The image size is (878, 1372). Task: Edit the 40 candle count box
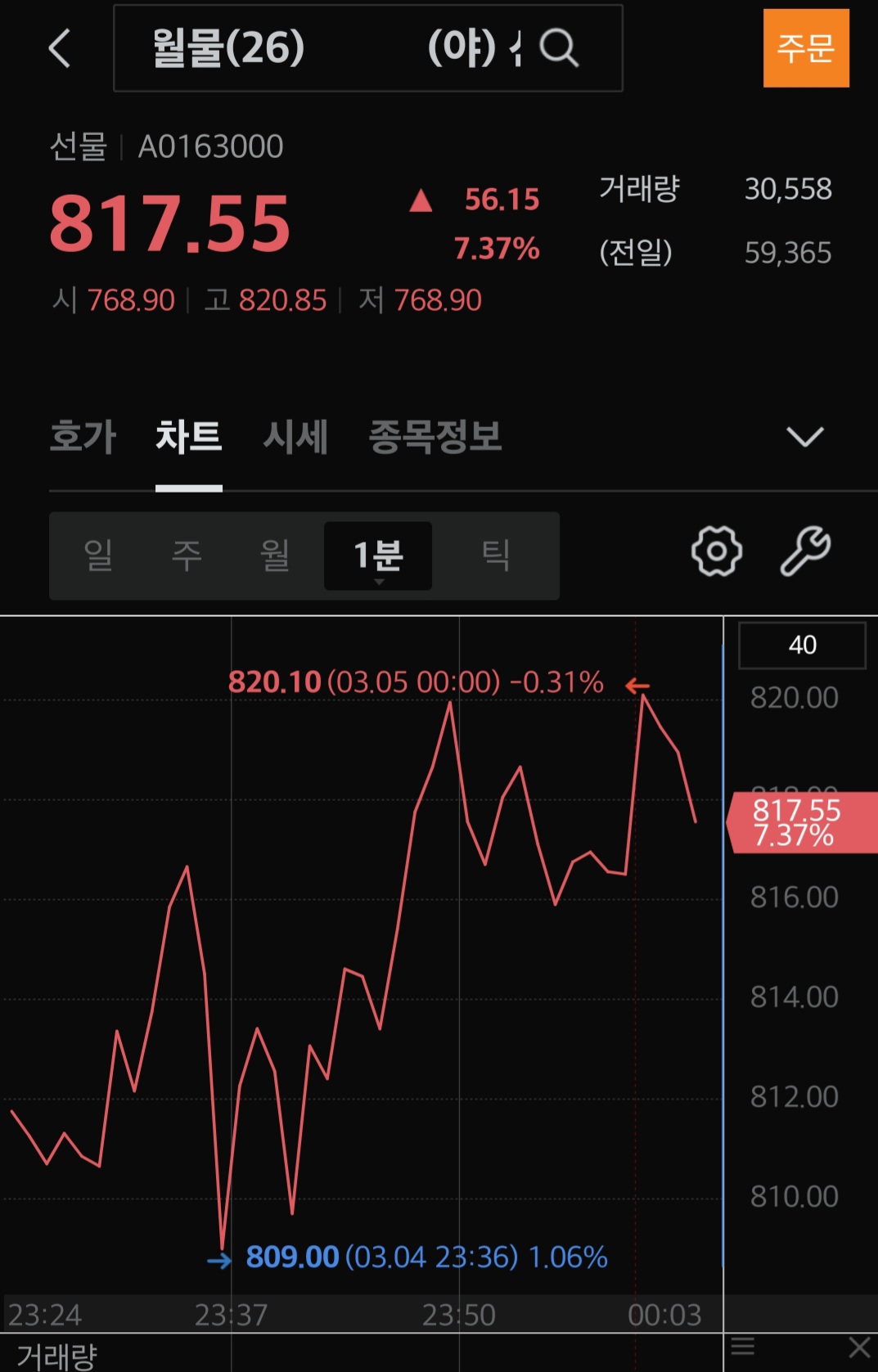[802, 646]
